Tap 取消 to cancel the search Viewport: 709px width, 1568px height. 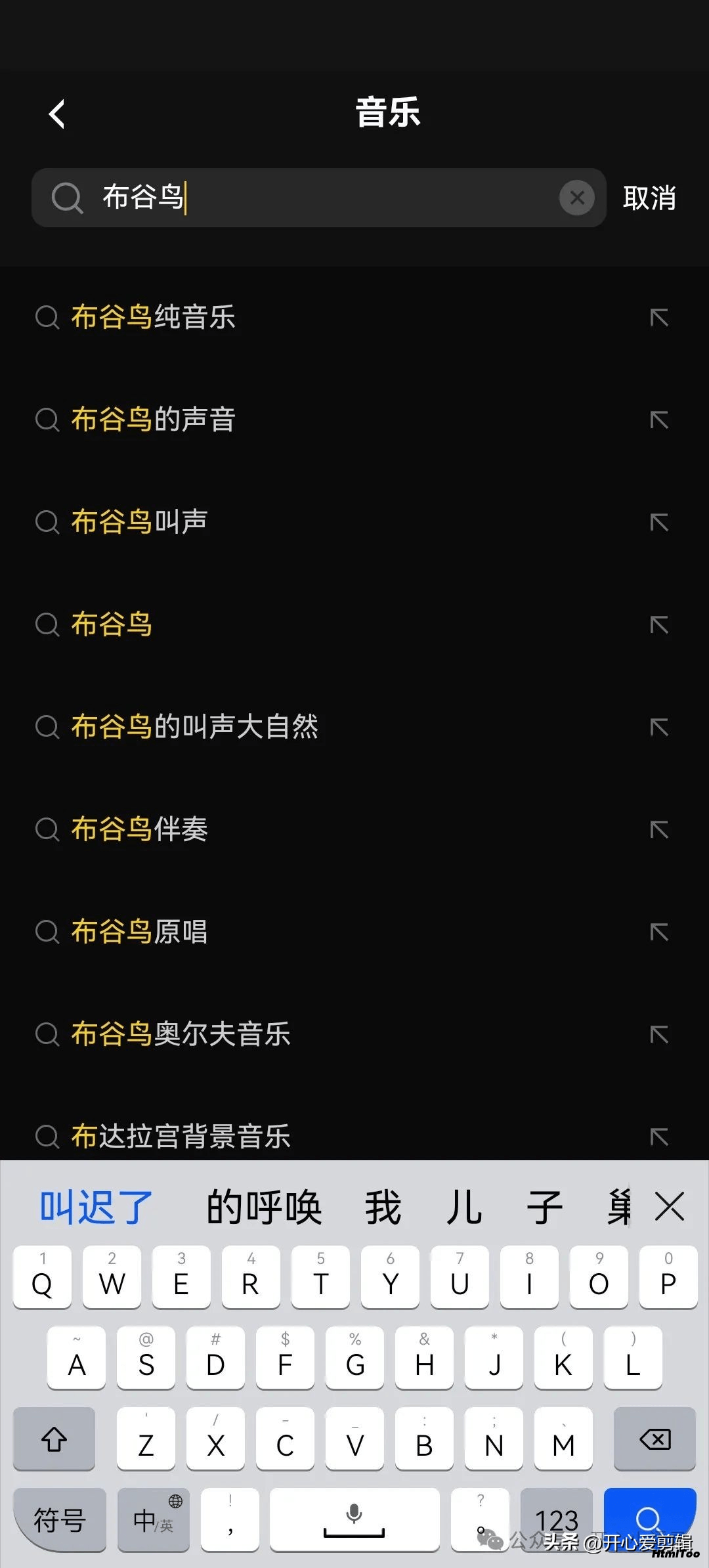coord(649,198)
